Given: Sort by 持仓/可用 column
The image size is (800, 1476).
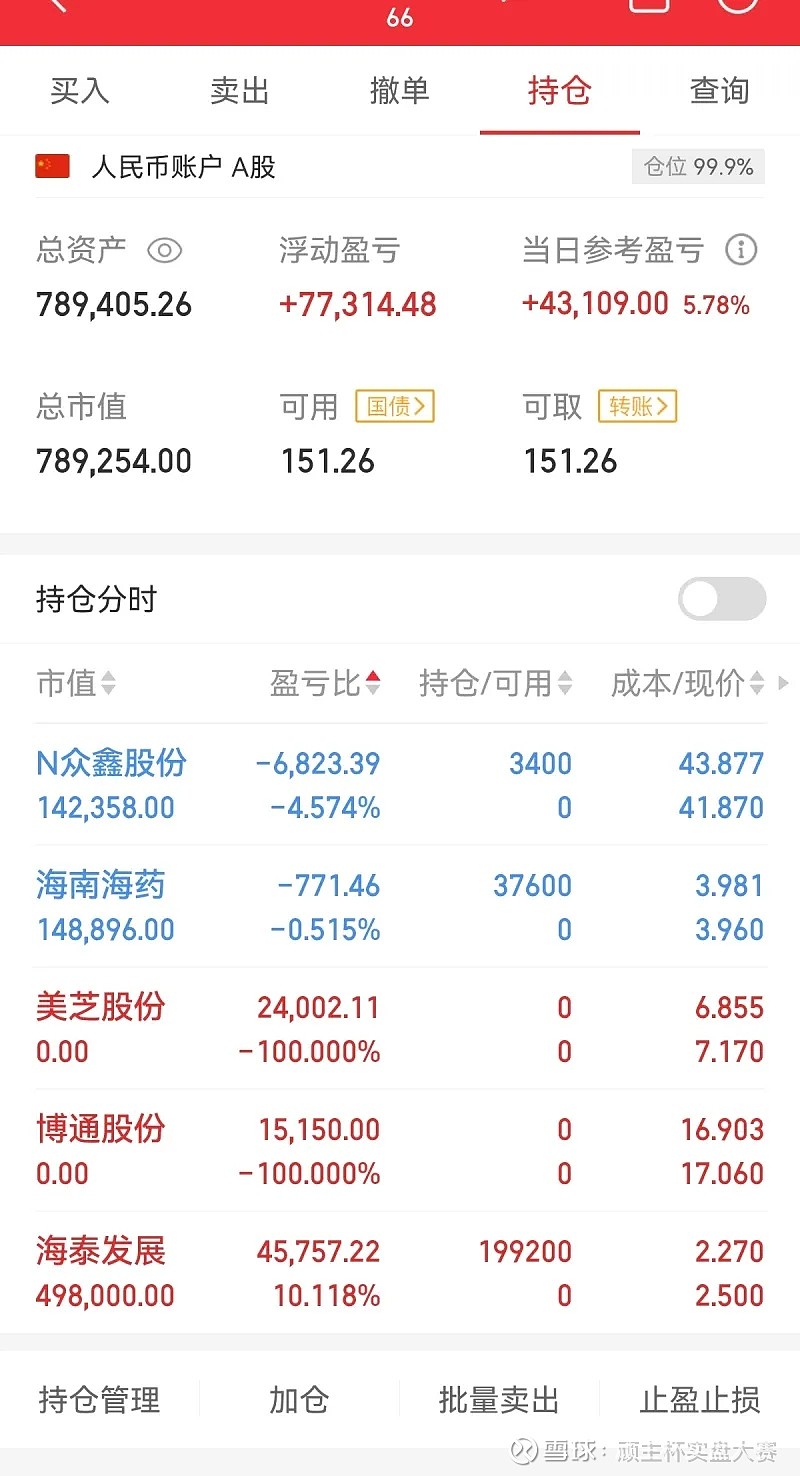Looking at the screenshot, I should [496, 683].
